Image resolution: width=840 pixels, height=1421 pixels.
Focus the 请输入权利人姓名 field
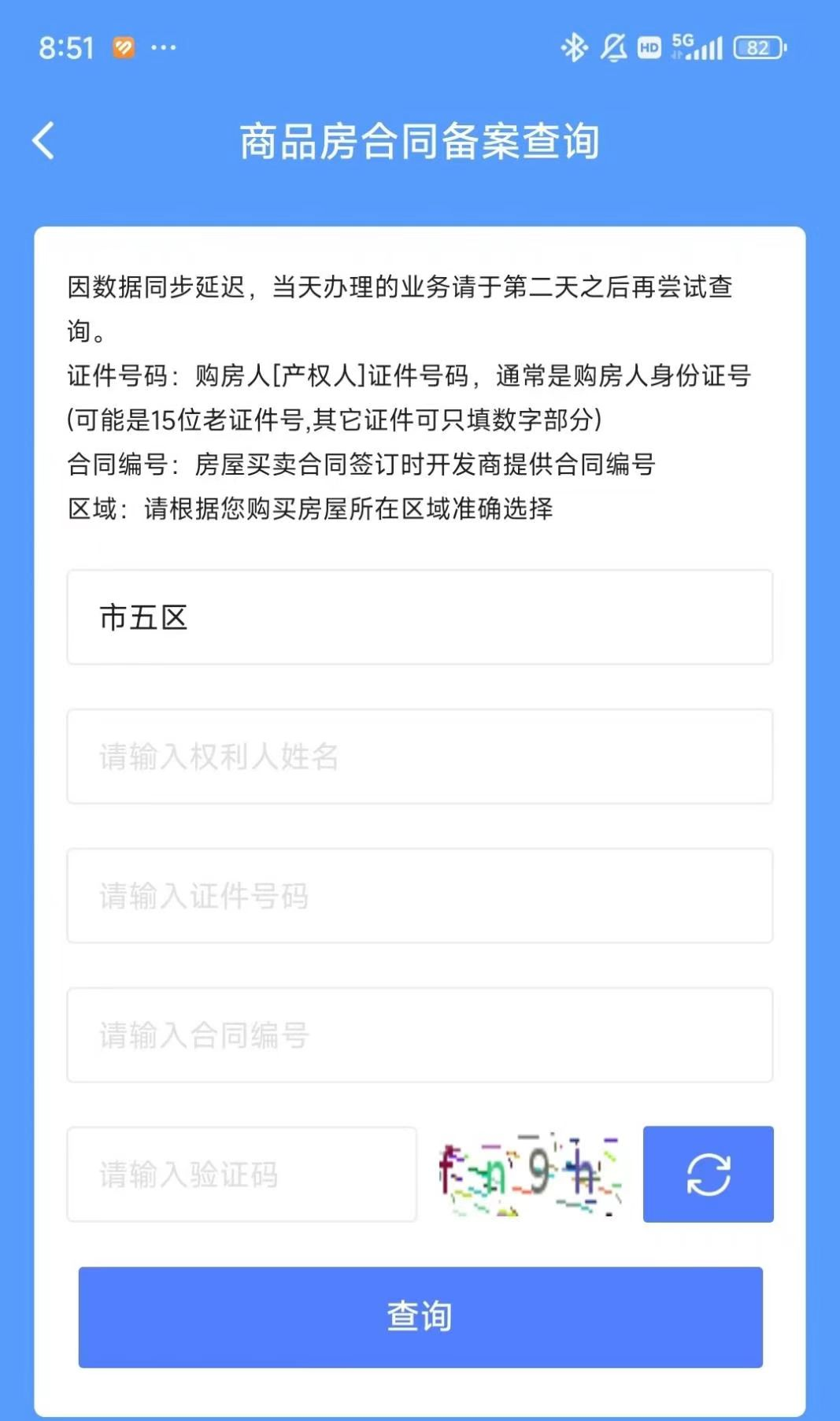coord(420,757)
